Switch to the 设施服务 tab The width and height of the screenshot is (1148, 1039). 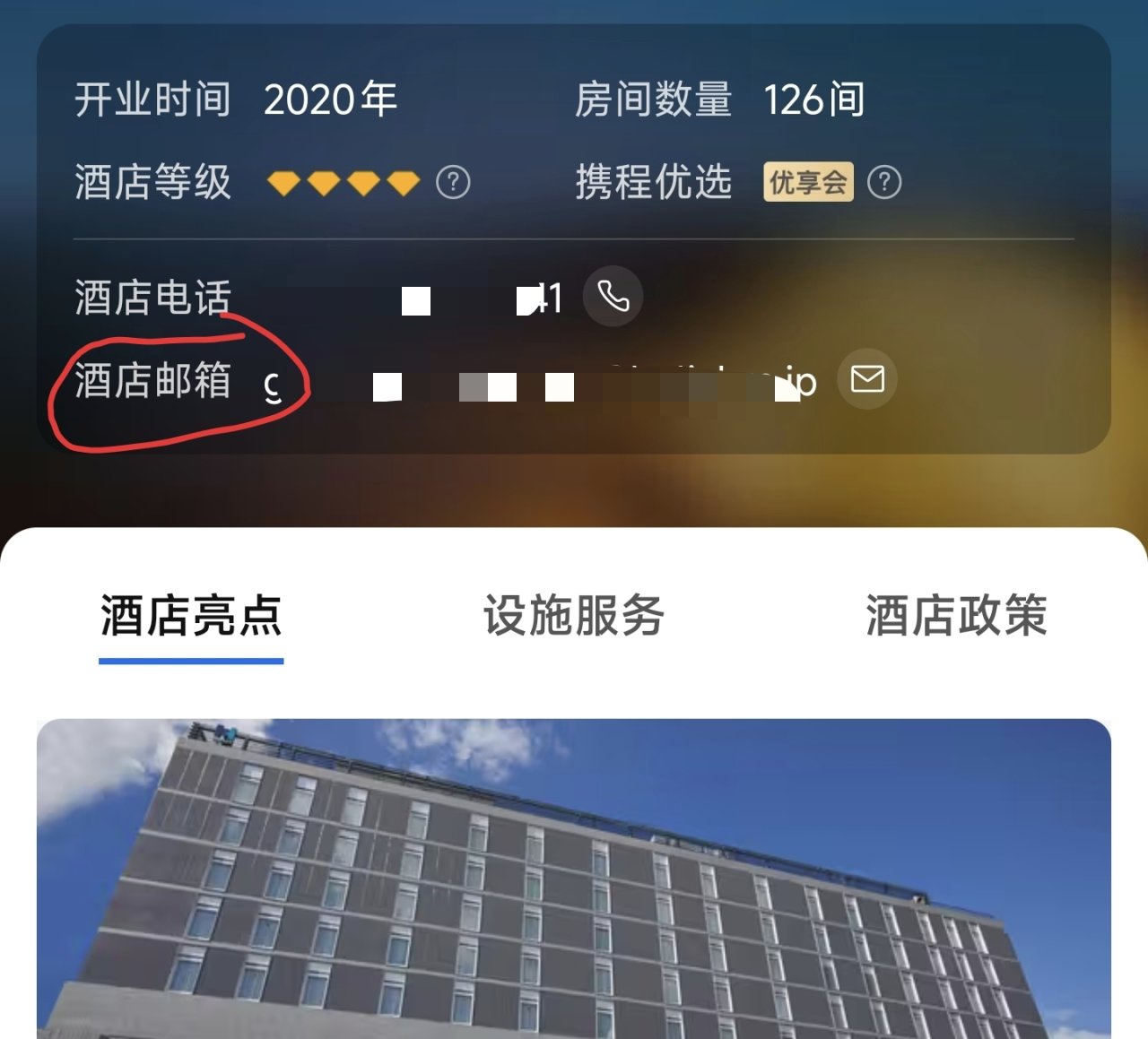(x=574, y=617)
